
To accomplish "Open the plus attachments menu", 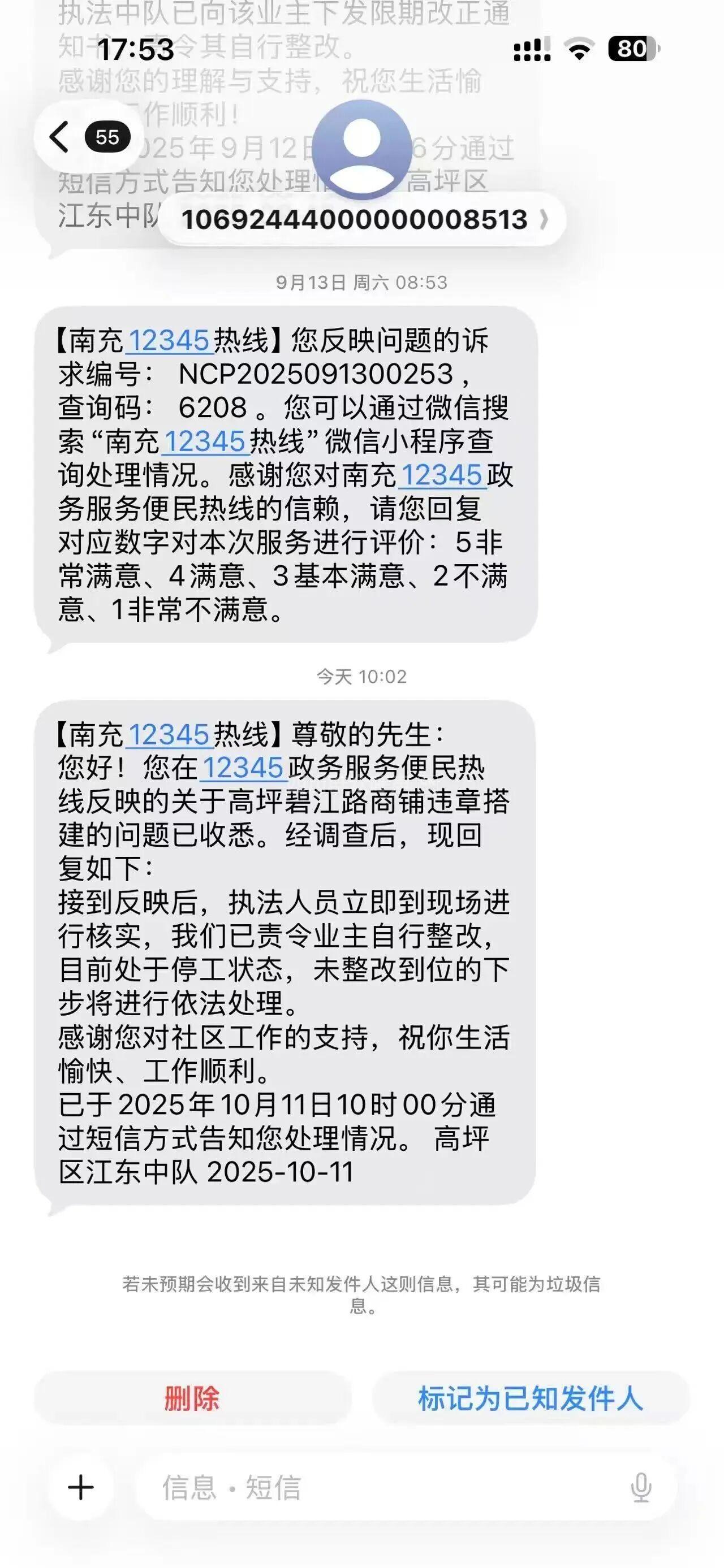I will pyautogui.click(x=81, y=1488).
